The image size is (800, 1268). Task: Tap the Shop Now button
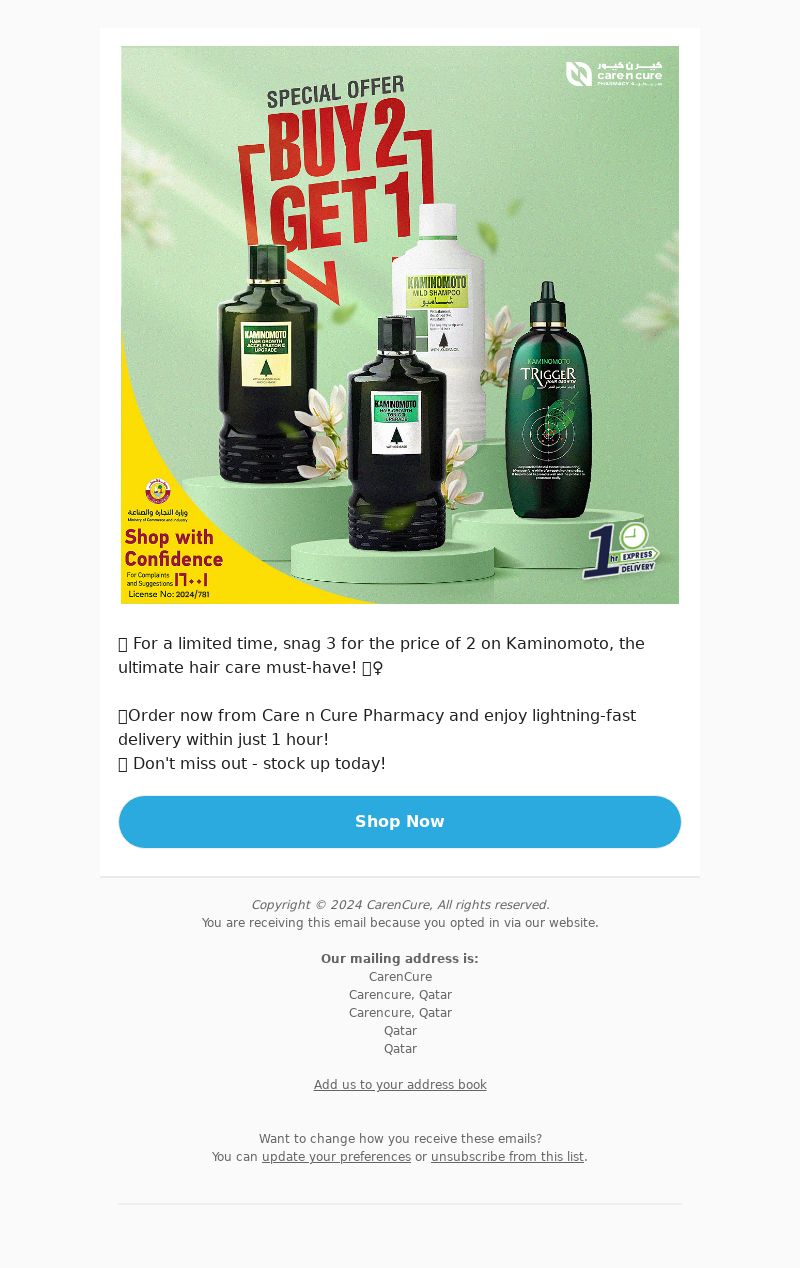coord(400,822)
